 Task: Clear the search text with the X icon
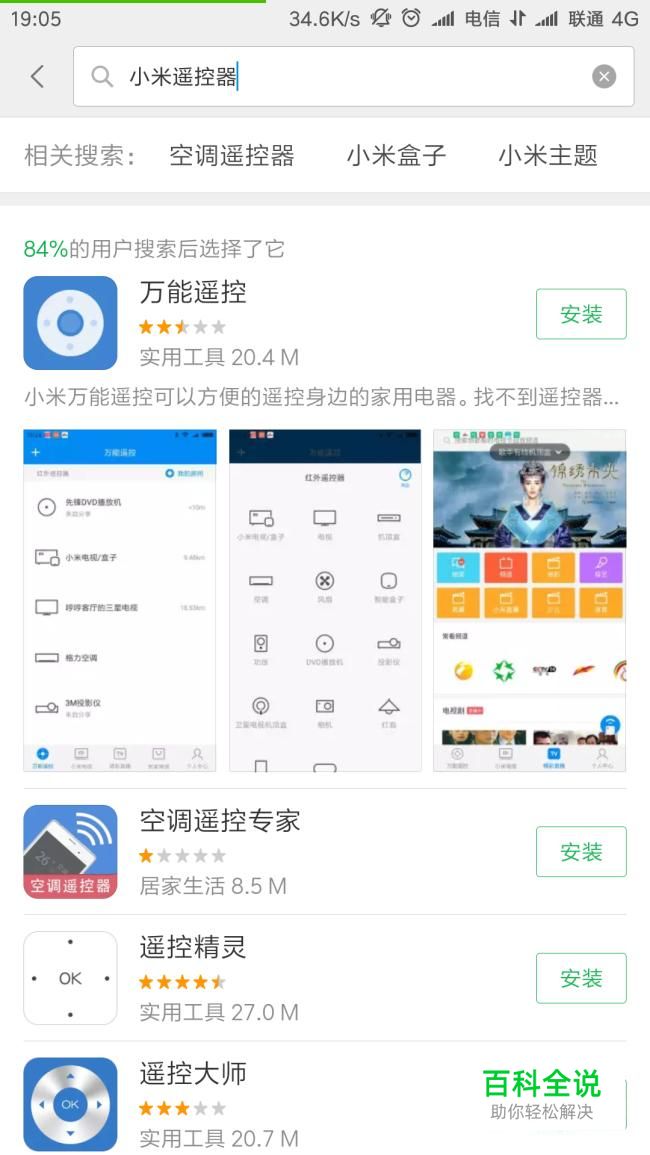click(604, 76)
